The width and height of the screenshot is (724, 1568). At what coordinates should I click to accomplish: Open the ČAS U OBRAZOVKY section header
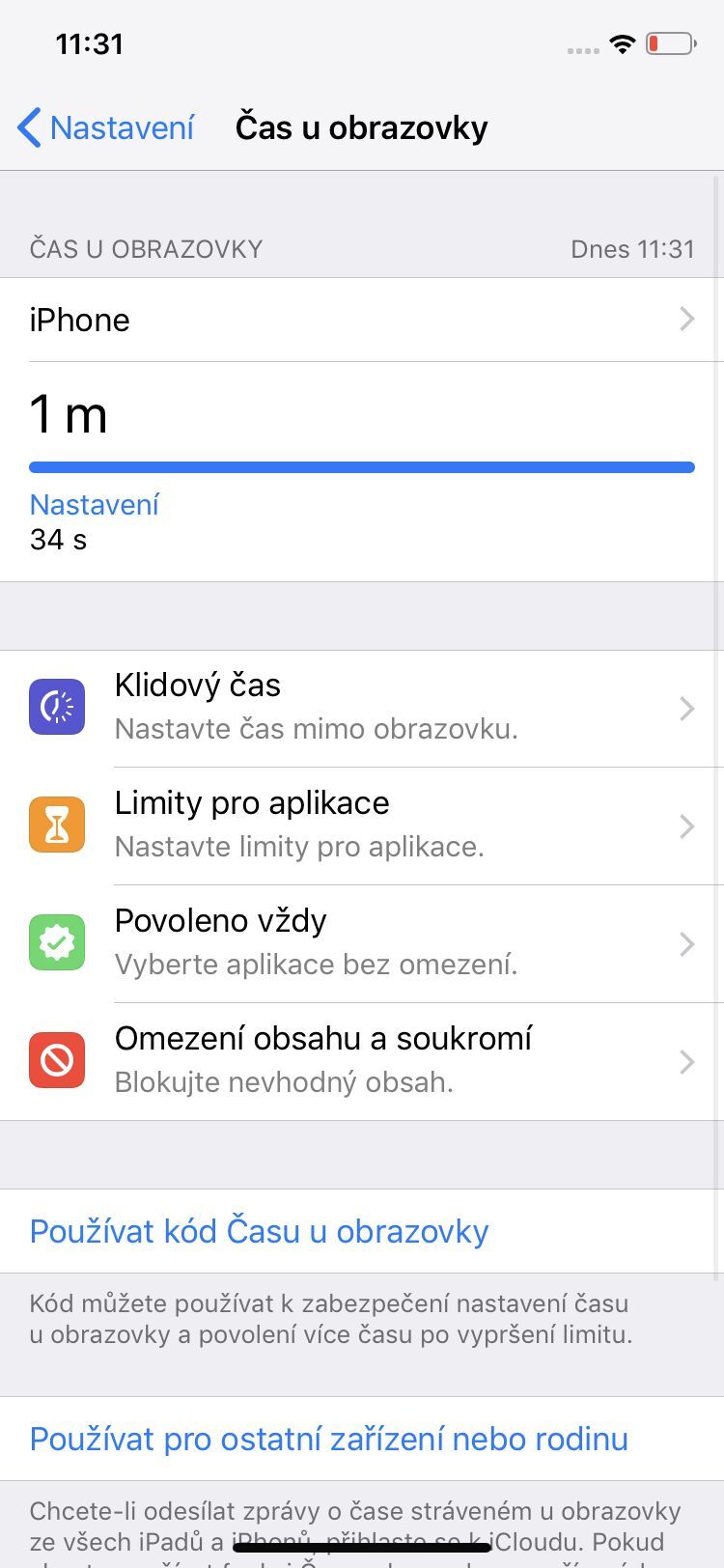click(x=146, y=248)
